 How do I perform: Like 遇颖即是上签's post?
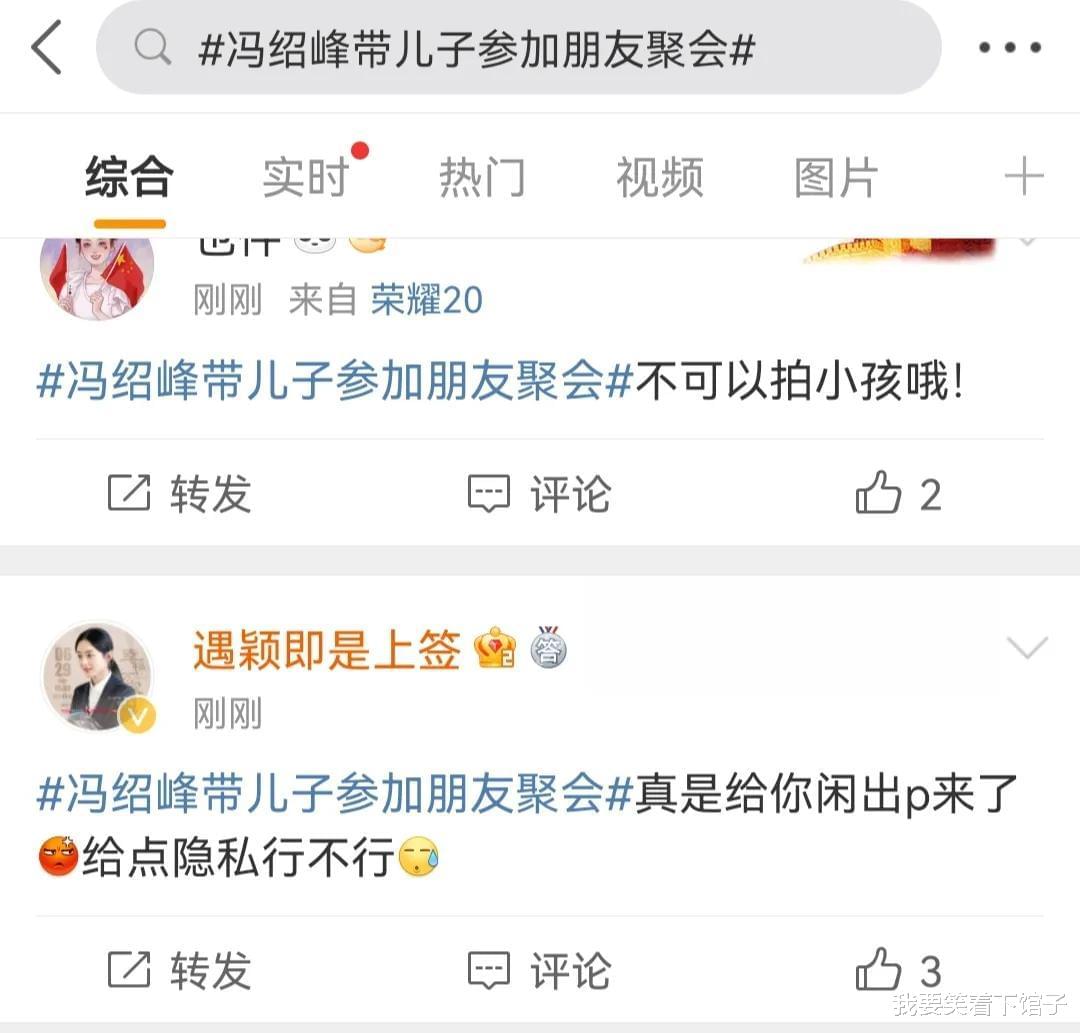point(898,970)
